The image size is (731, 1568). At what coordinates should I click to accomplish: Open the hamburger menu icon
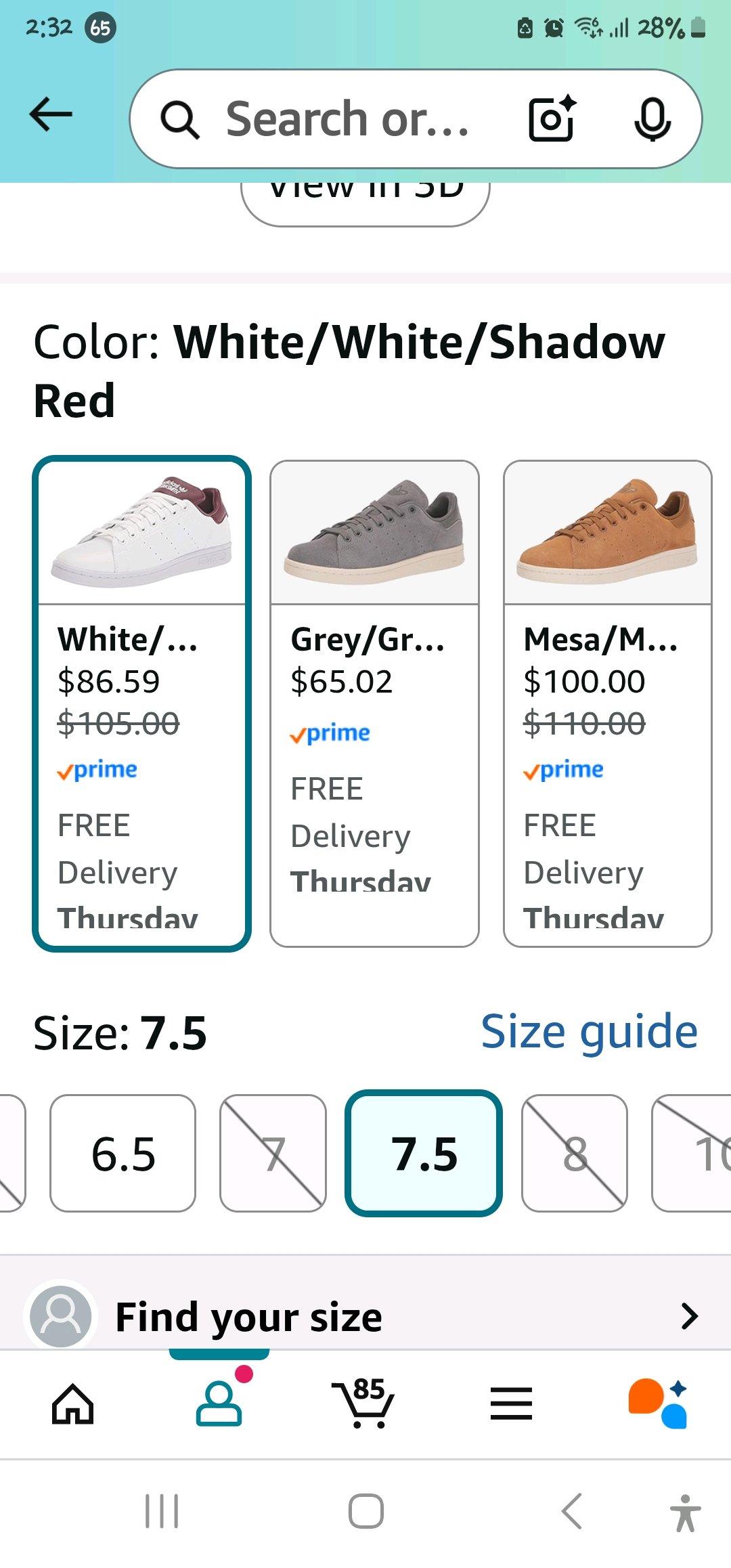coord(512,1403)
